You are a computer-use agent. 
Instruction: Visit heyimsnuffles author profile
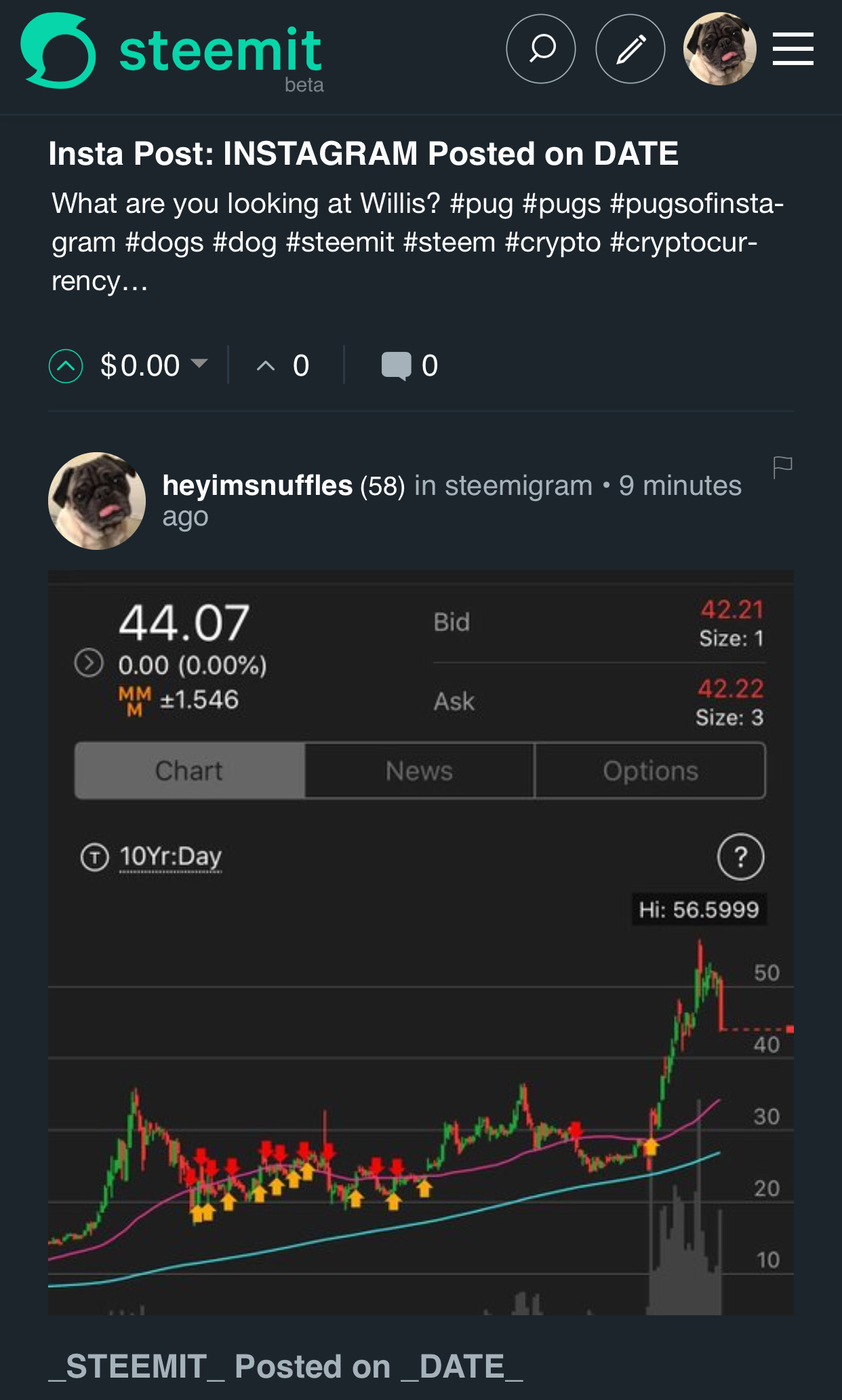coord(258,485)
